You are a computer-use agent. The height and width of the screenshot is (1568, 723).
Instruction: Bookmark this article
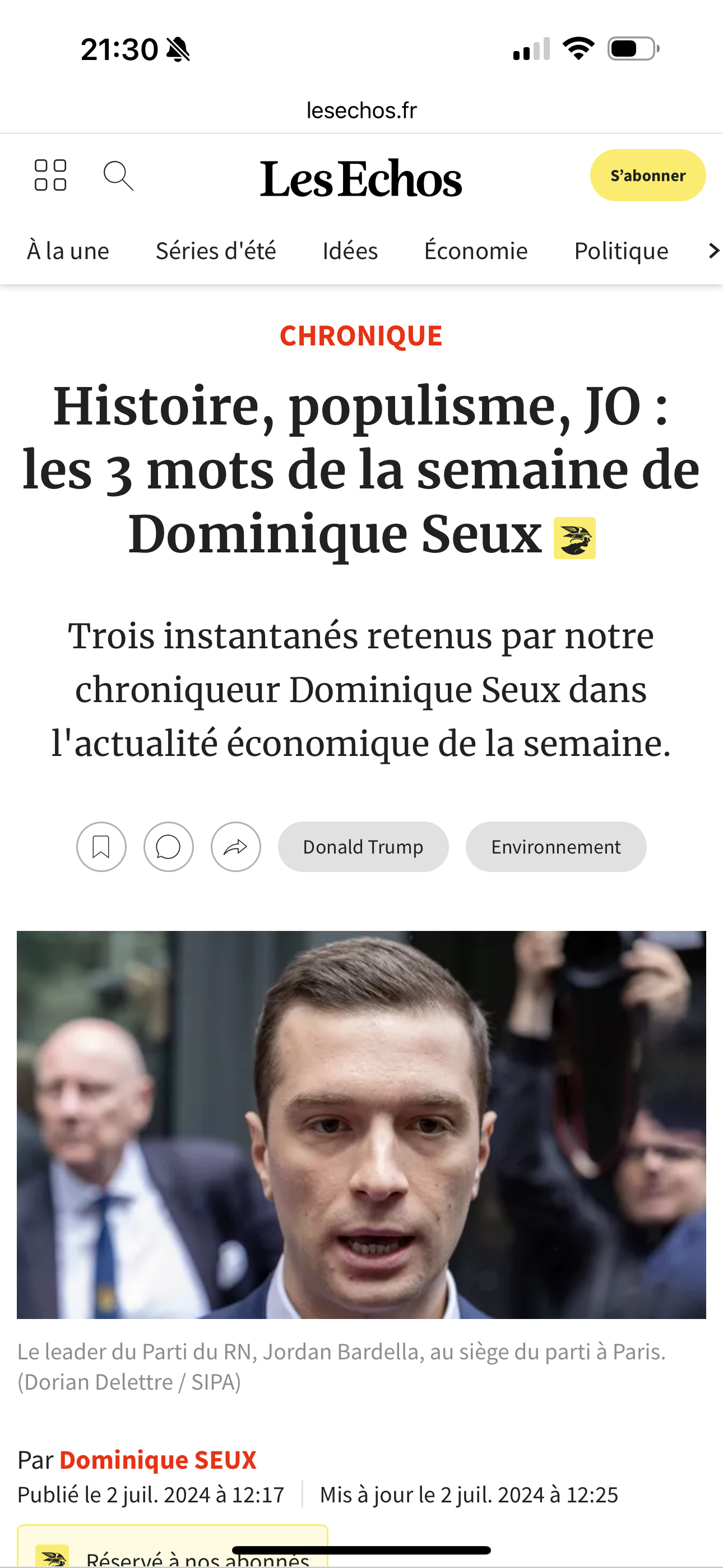101,847
